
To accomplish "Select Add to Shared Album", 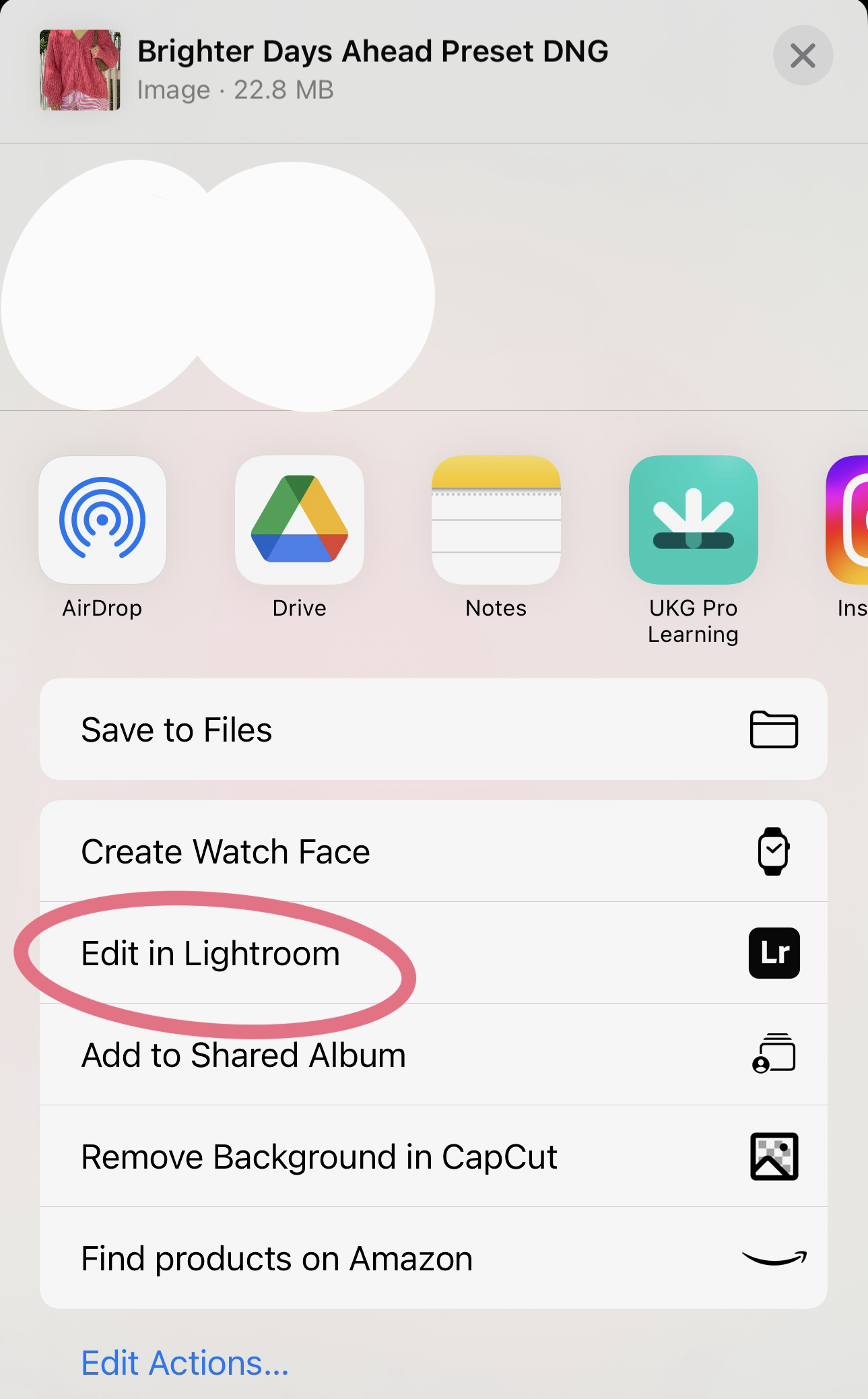I will click(433, 1055).
